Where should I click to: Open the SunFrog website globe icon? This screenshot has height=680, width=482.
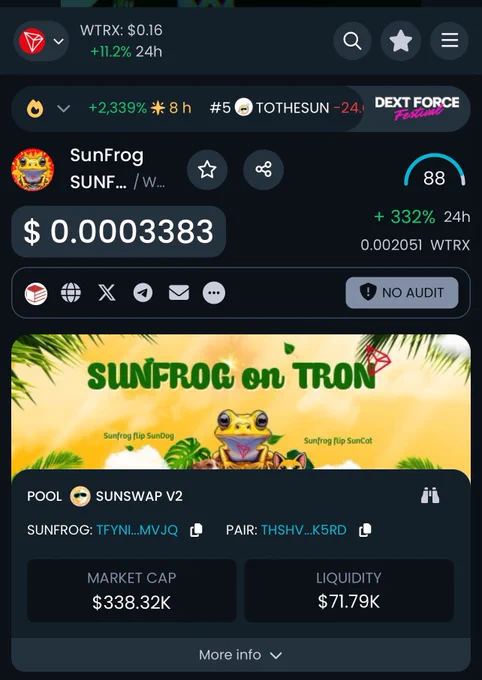pyautogui.click(x=71, y=293)
